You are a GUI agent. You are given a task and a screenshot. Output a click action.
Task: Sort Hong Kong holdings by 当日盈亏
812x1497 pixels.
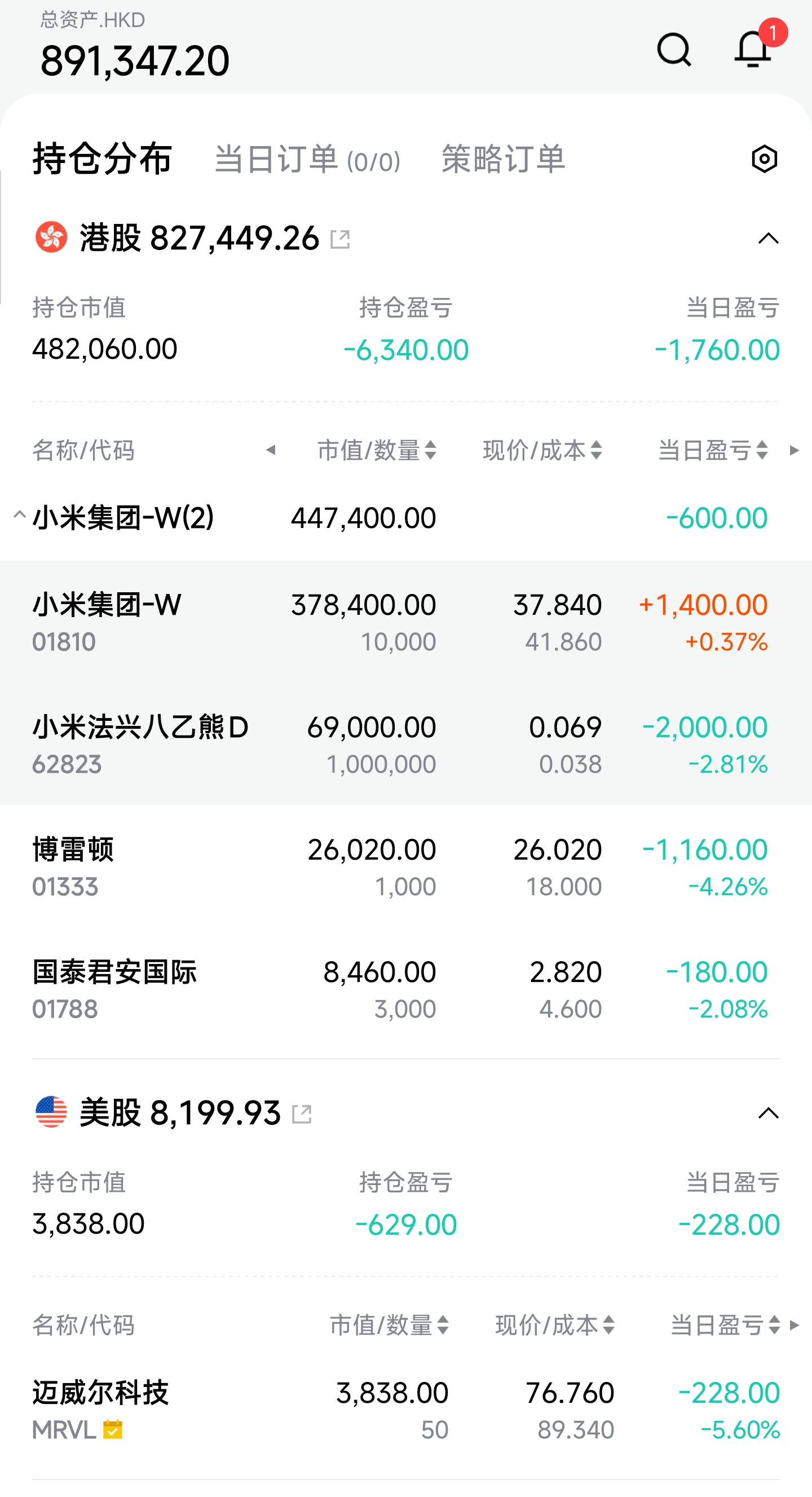[x=713, y=450]
